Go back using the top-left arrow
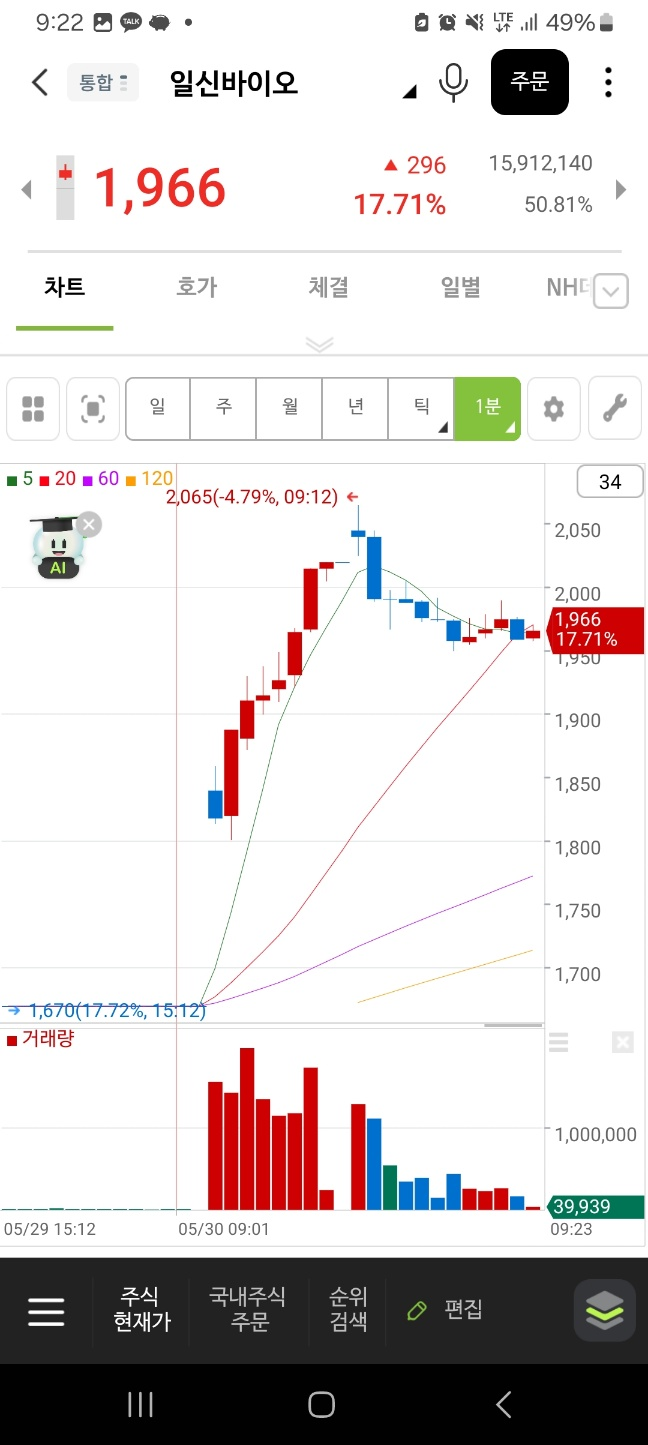 pyautogui.click(x=40, y=82)
